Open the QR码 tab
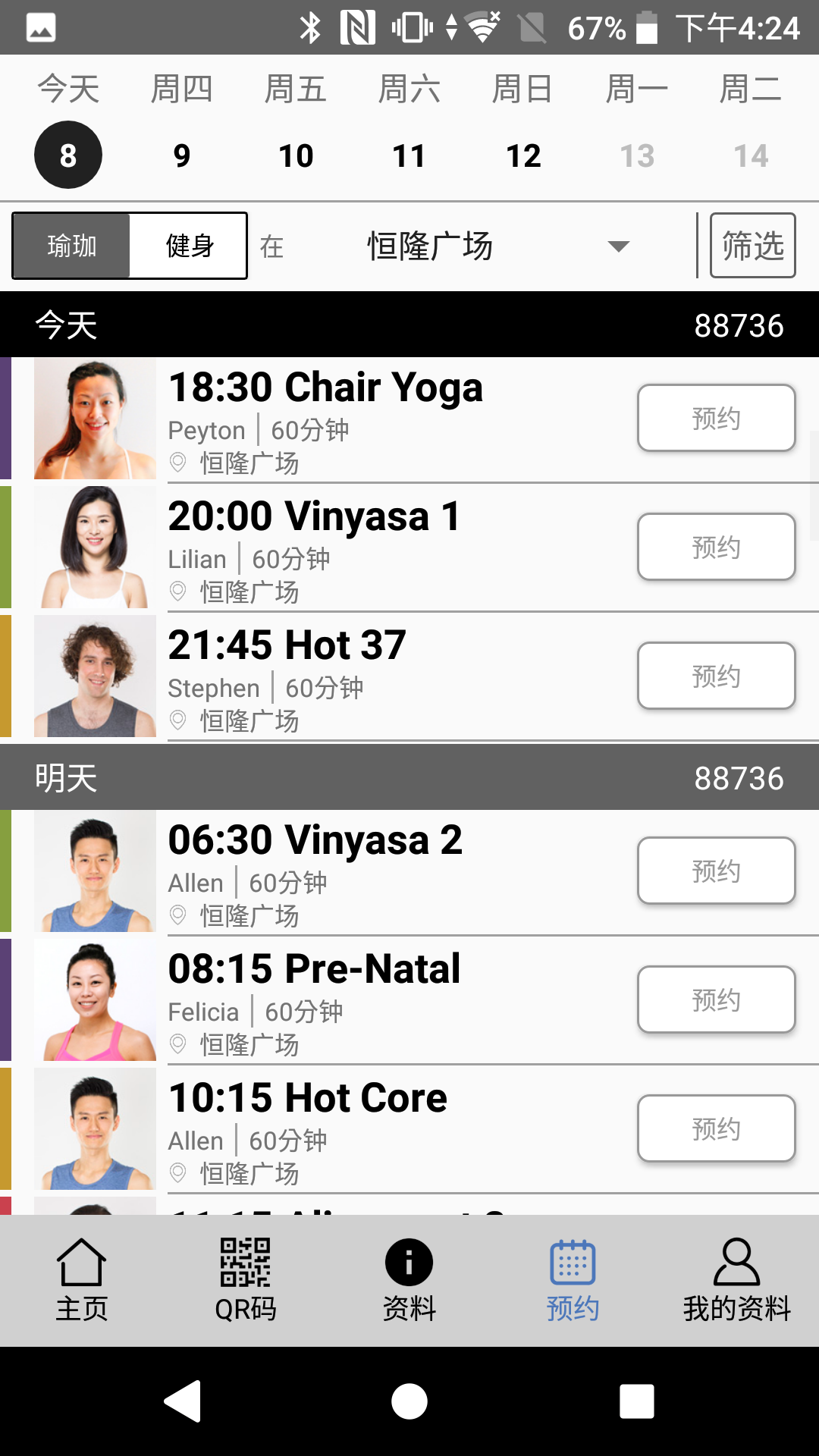Screen dimensions: 819x1456 coord(245,1280)
